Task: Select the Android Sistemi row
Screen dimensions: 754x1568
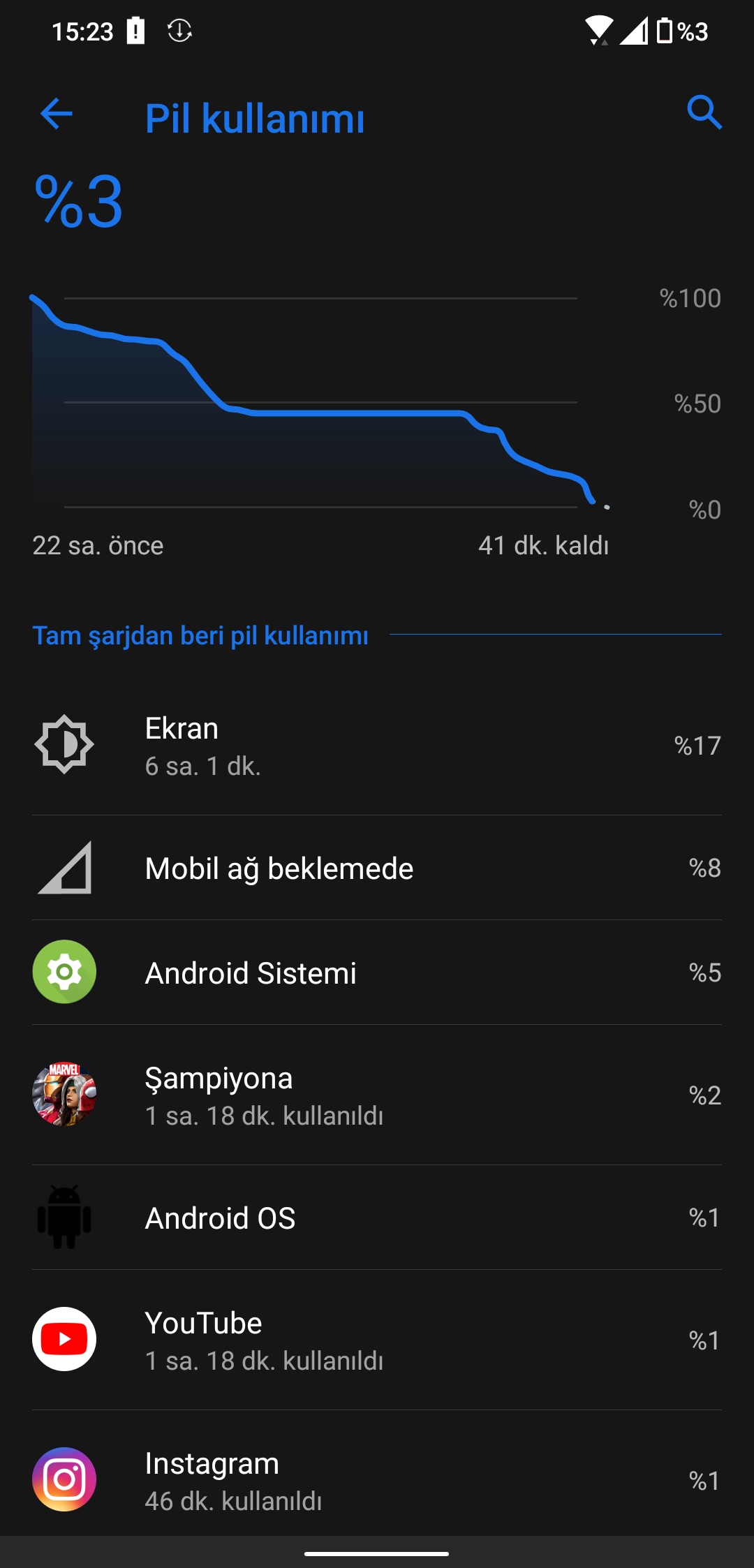Action: [x=377, y=972]
